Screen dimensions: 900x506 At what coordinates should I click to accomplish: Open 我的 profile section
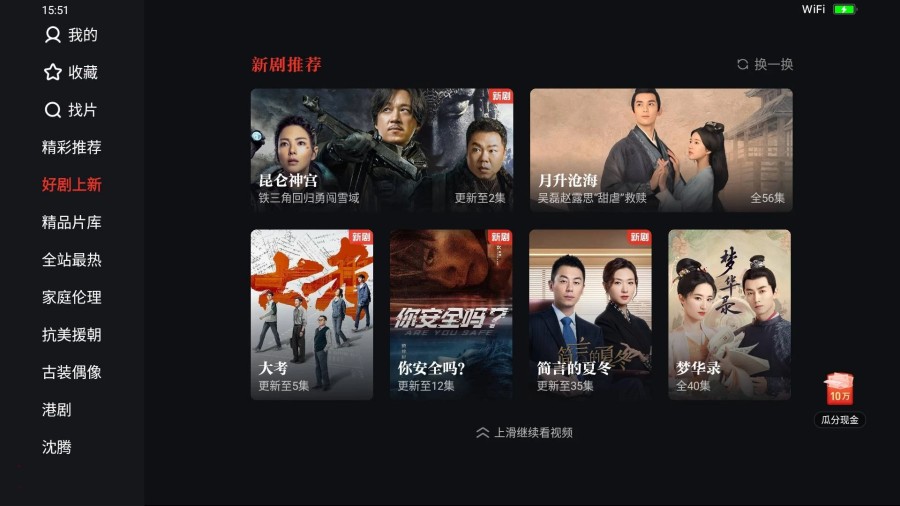click(71, 35)
